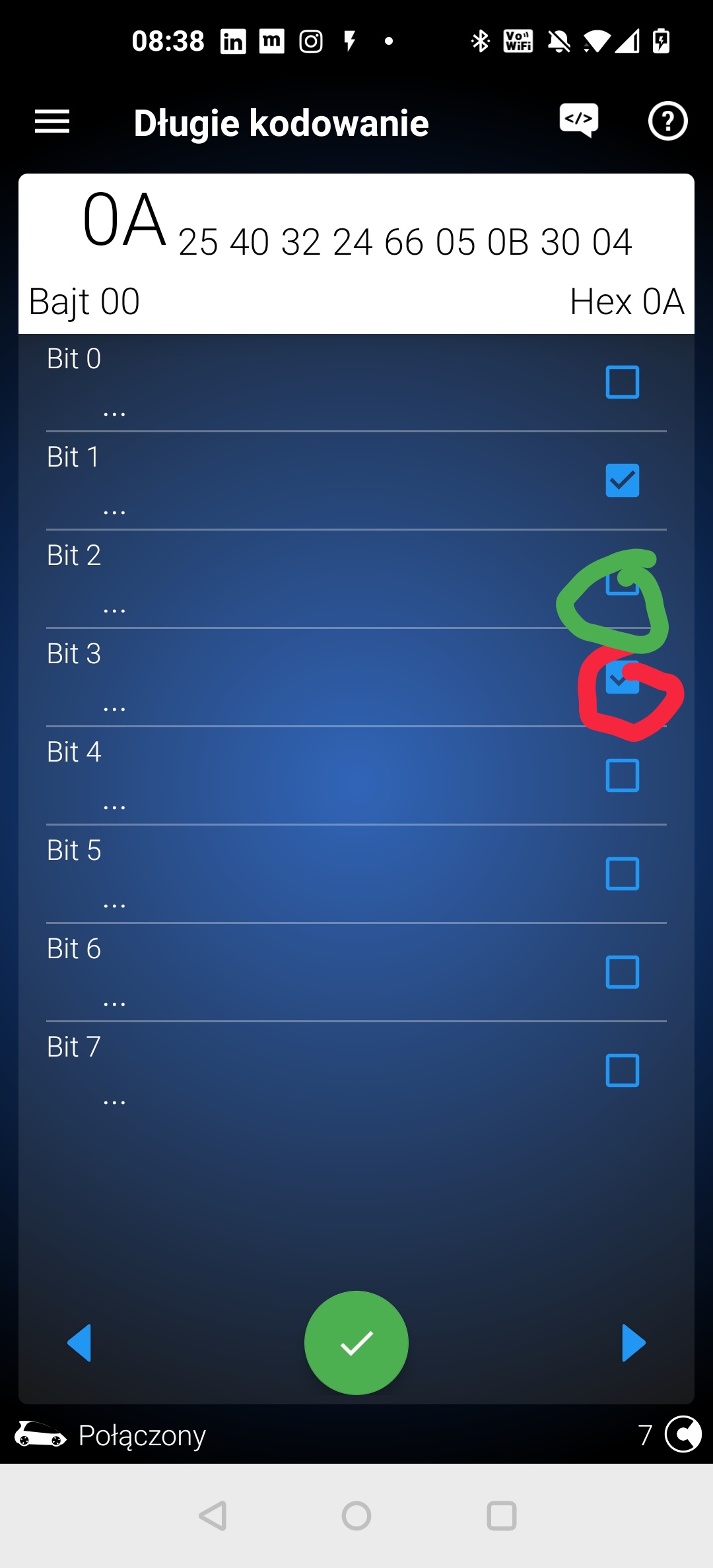Screen dimensions: 713x1568
Task: Open the code chat bubble icon
Action: (x=579, y=120)
